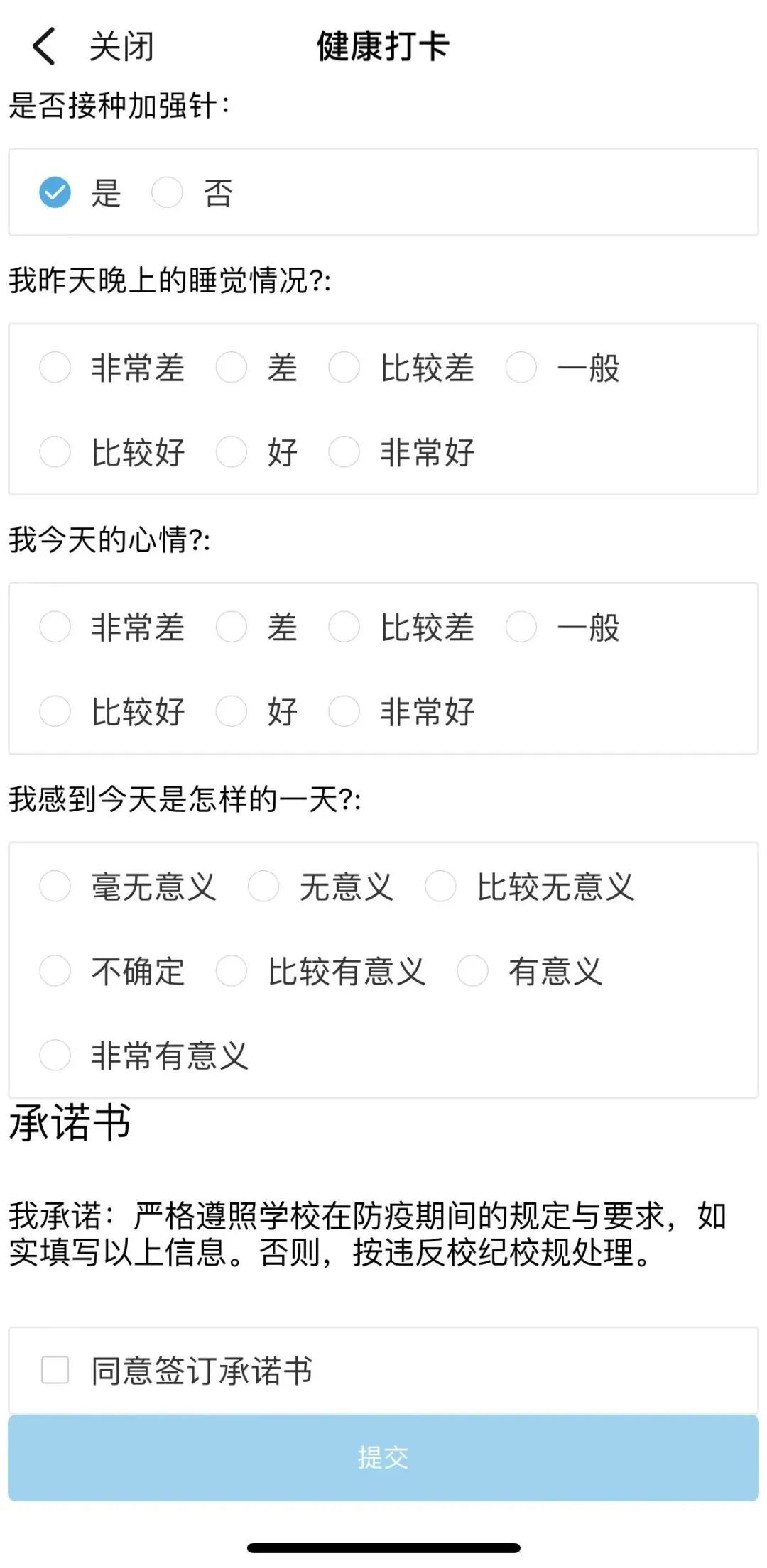Select 不确定 for today's meaning
The height and width of the screenshot is (1568, 767).
click(x=55, y=971)
